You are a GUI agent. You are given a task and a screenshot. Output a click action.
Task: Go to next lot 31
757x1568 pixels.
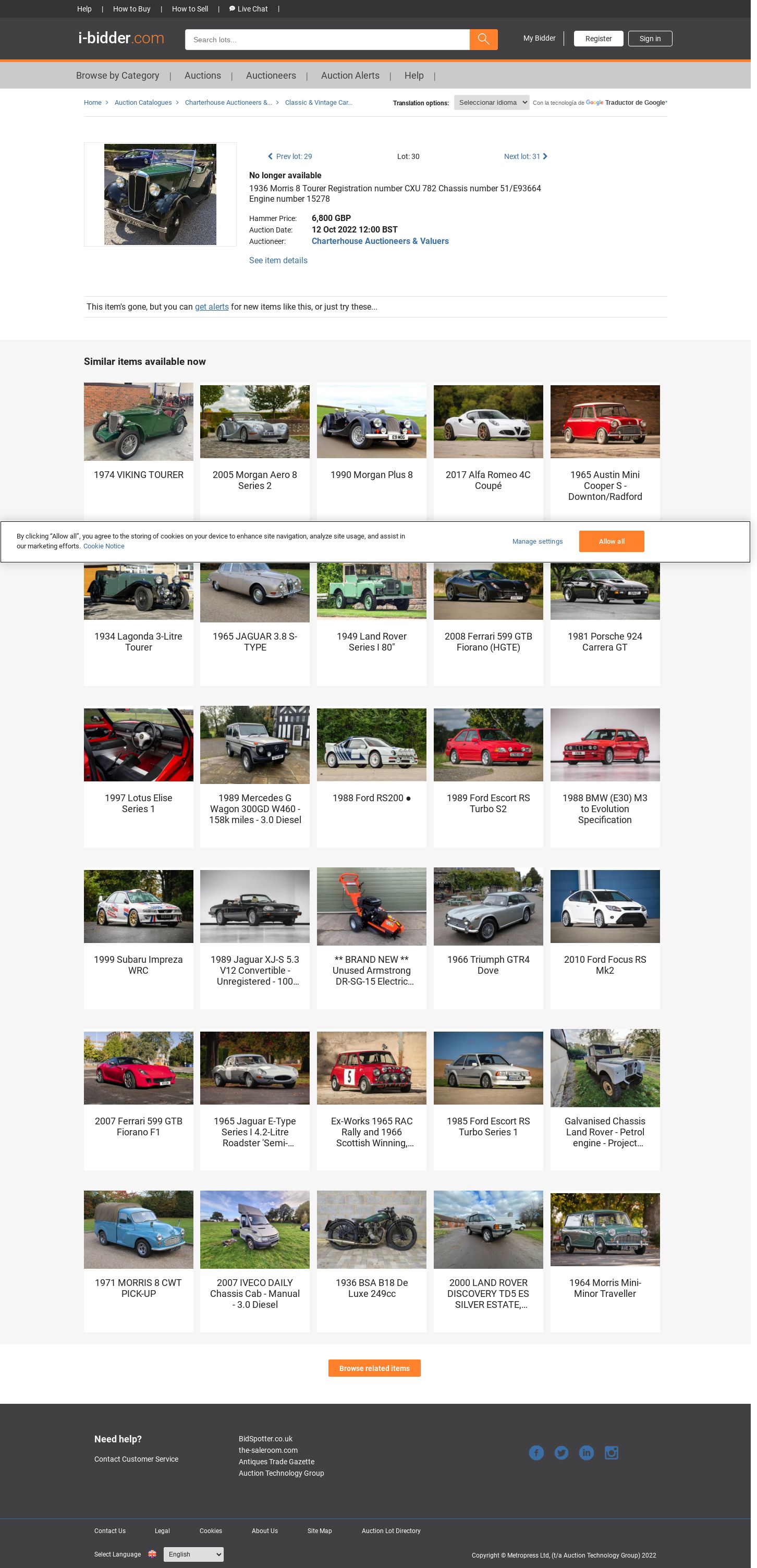525,156
